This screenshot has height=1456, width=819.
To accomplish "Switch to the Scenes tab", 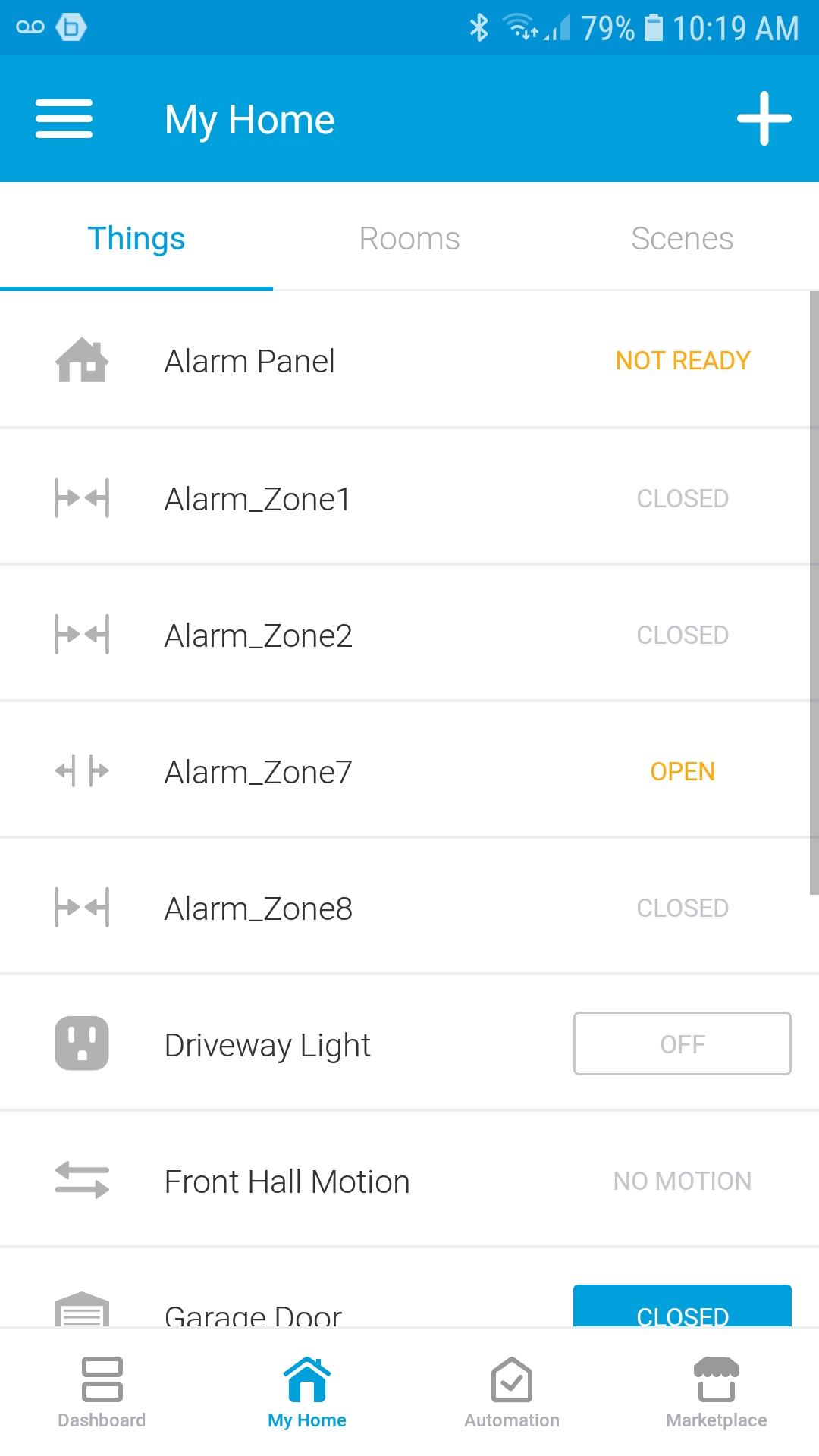I will tap(682, 239).
